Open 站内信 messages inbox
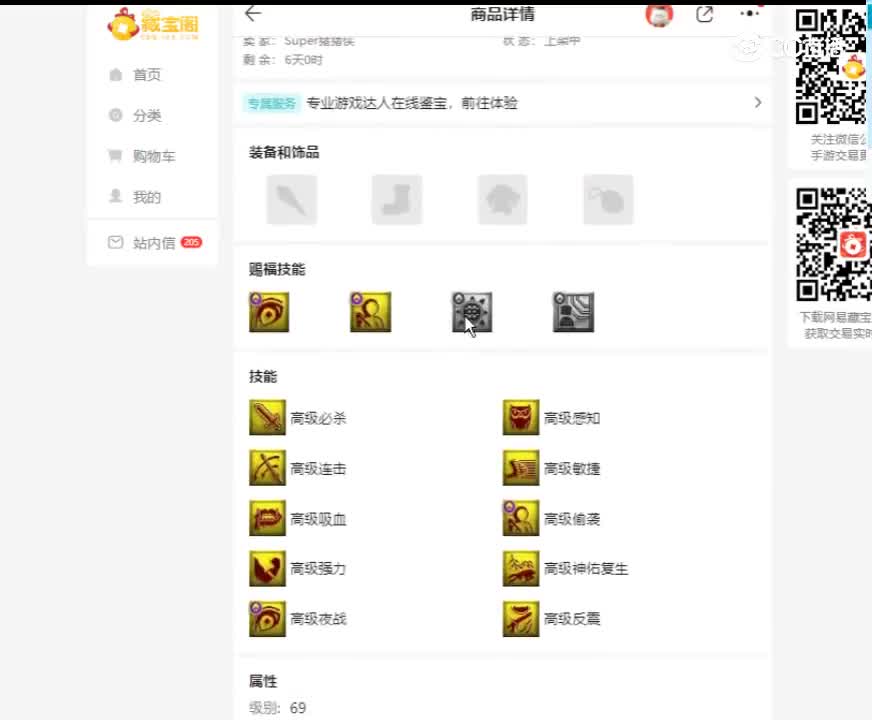Screen dimensions: 872x720 (x=153, y=243)
